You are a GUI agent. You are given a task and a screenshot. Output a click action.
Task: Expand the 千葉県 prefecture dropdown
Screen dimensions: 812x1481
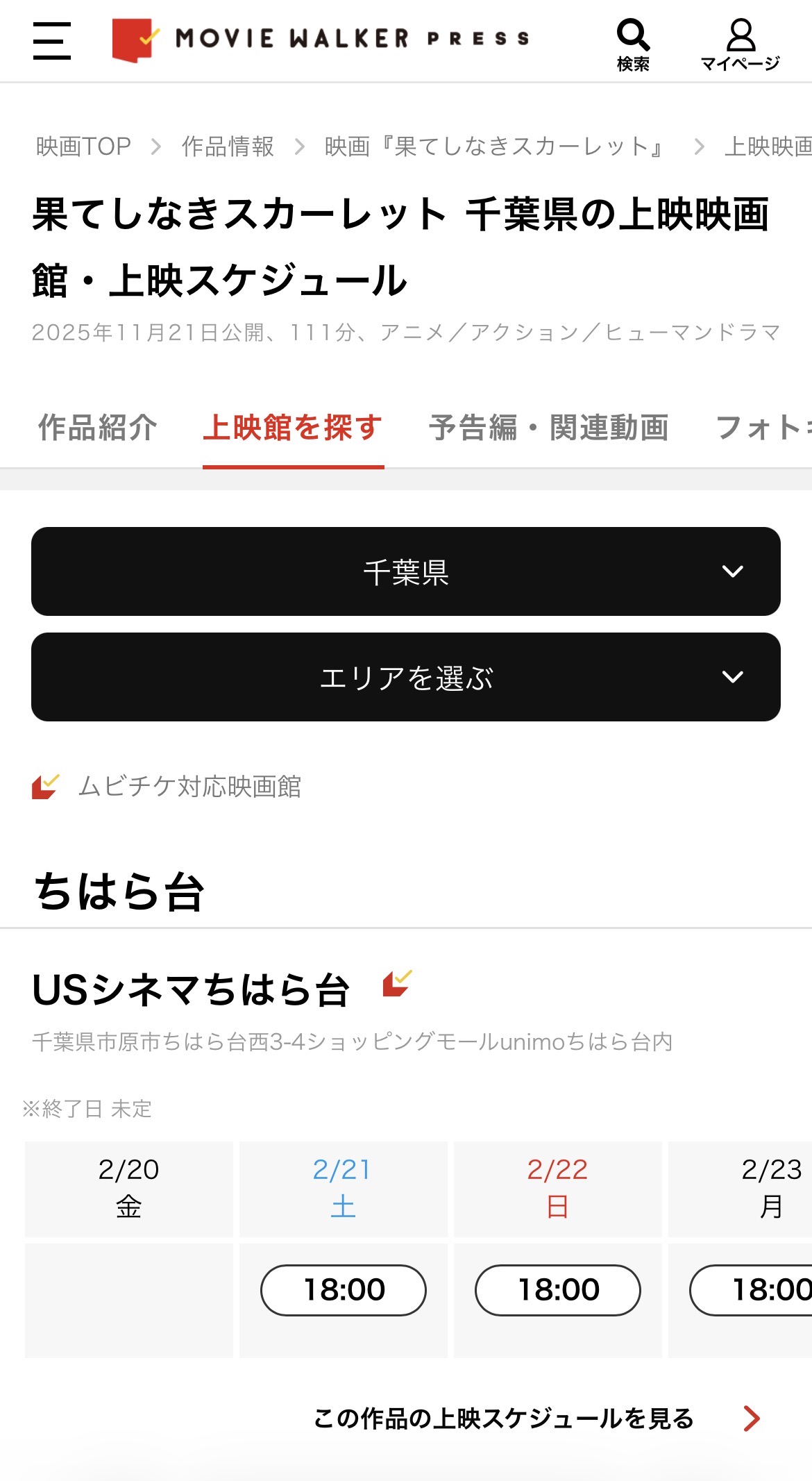tap(406, 571)
